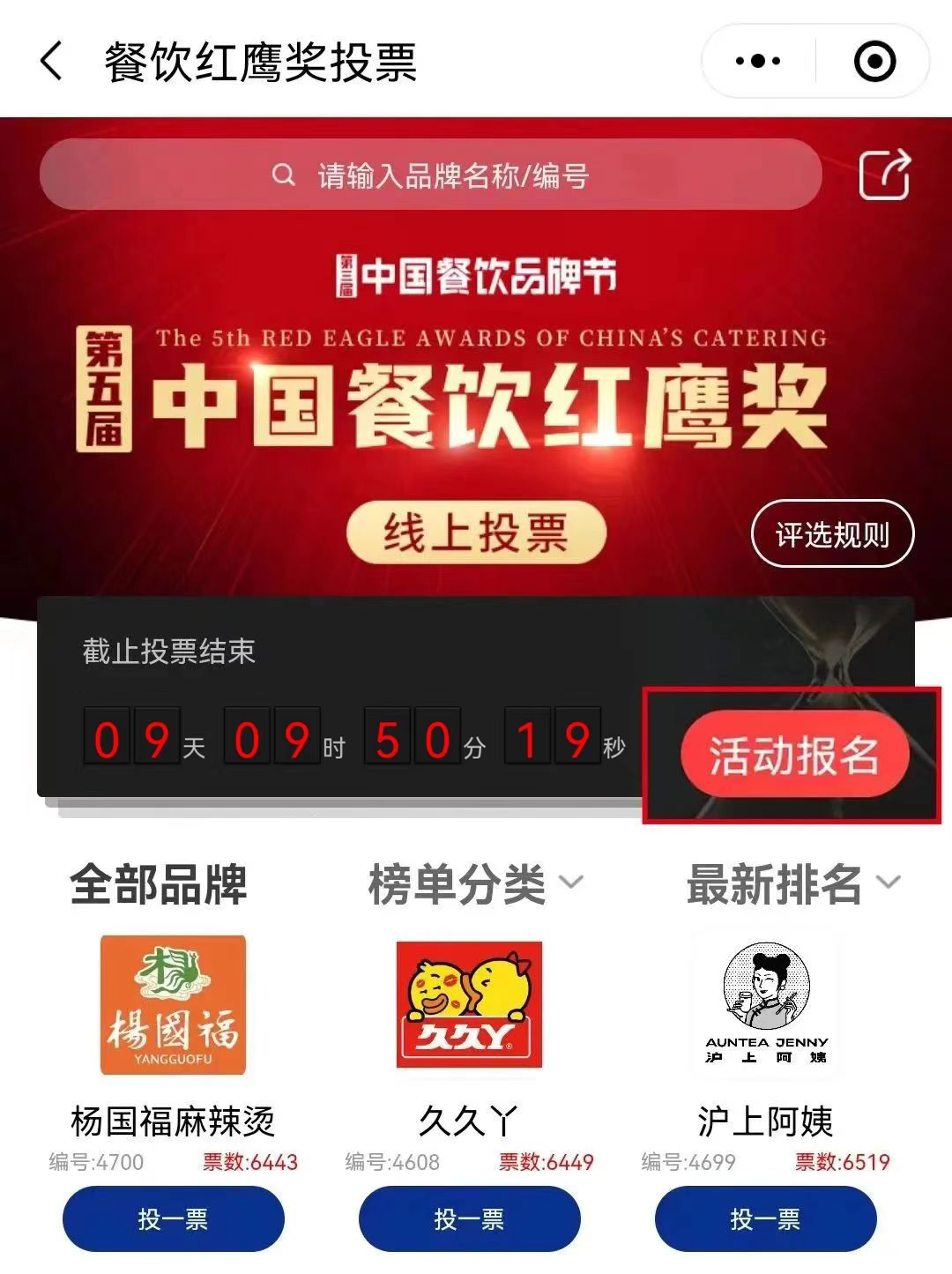Open the mini program overflow menu
This screenshot has height=1274, width=952.
[x=758, y=62]
